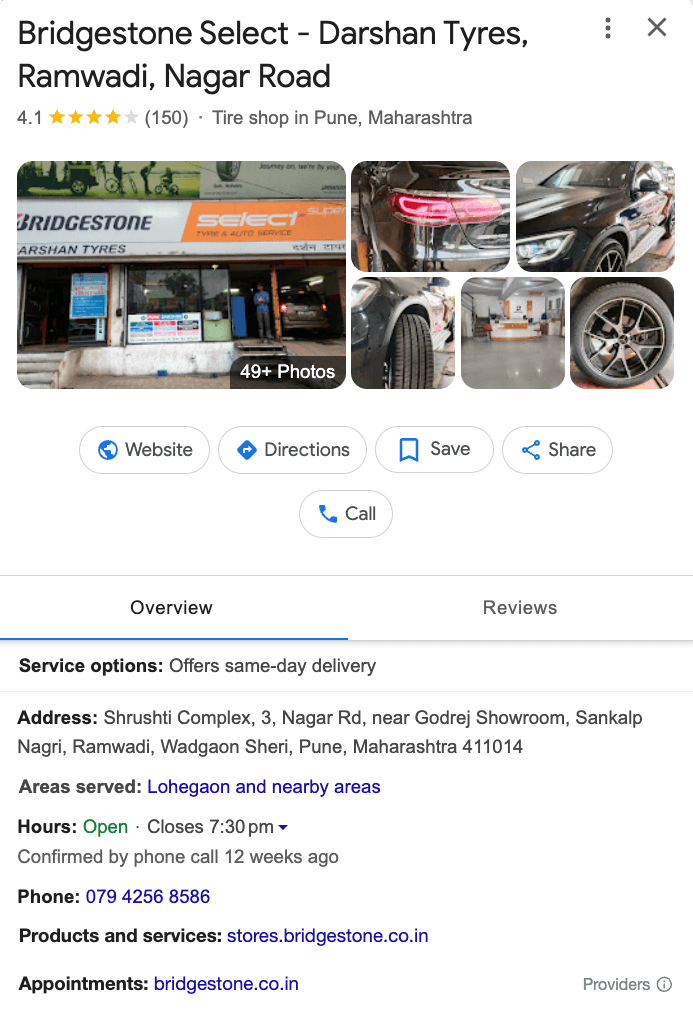Image resolution: width=693 pixels, height=1034 pixels.
Task: Open bridgestone.co.in appointments link
Action: coord(226,985)
